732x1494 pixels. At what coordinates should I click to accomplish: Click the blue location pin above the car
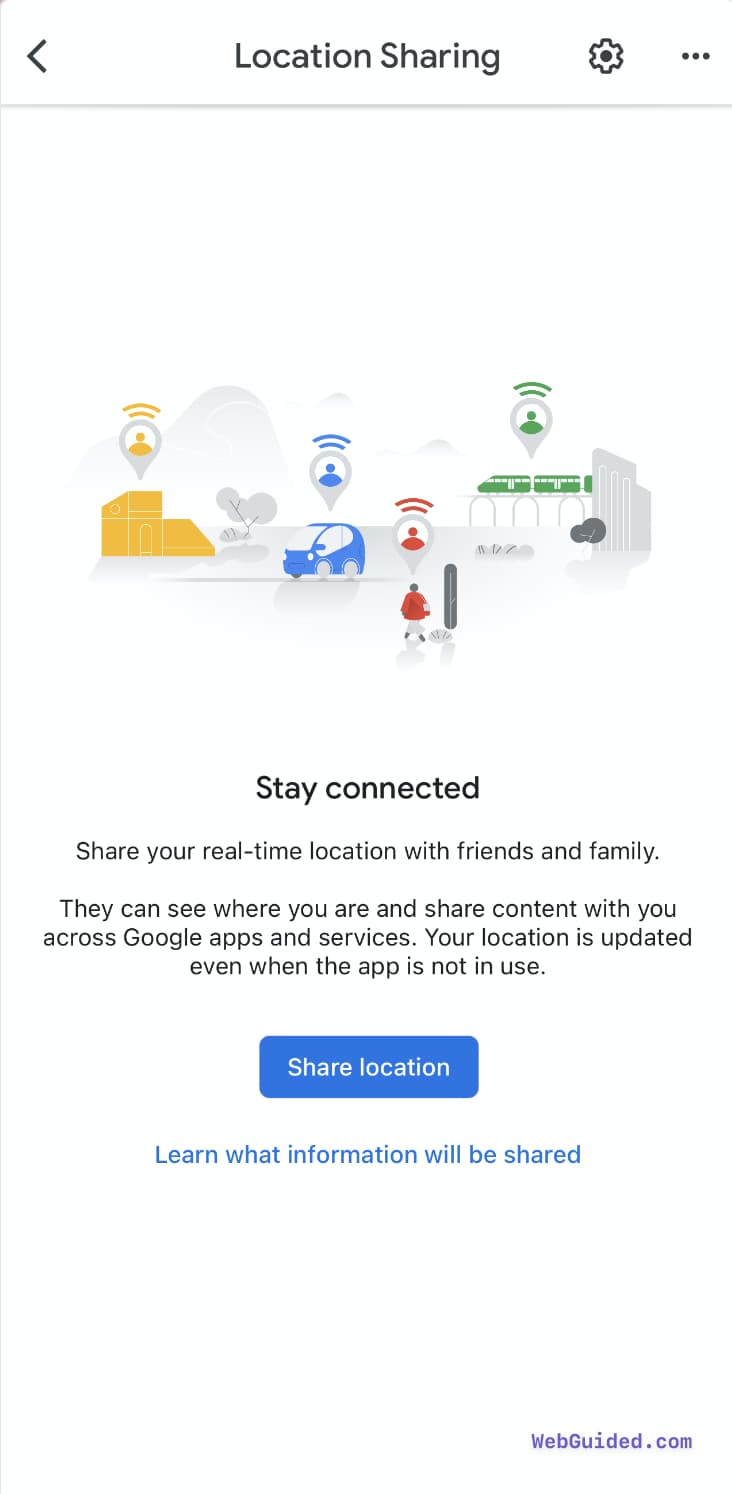pos(330,475)
